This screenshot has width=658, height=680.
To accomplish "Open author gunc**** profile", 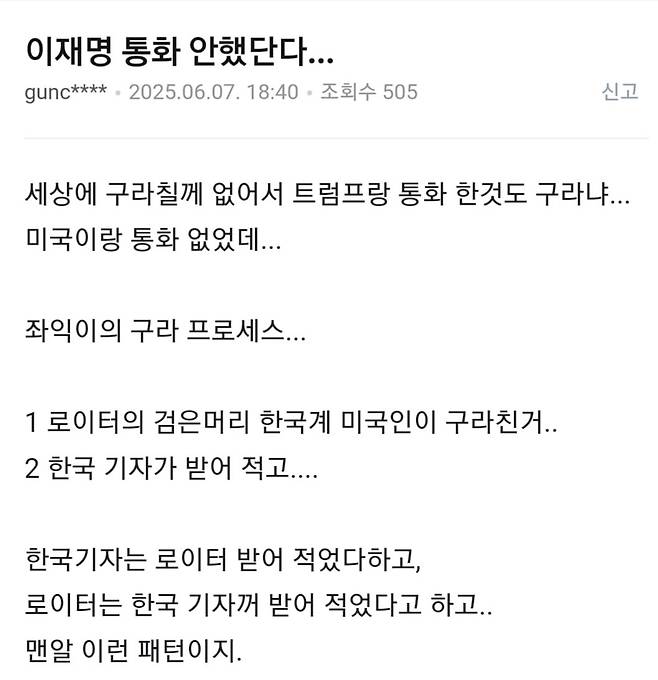I will [64, 93].
